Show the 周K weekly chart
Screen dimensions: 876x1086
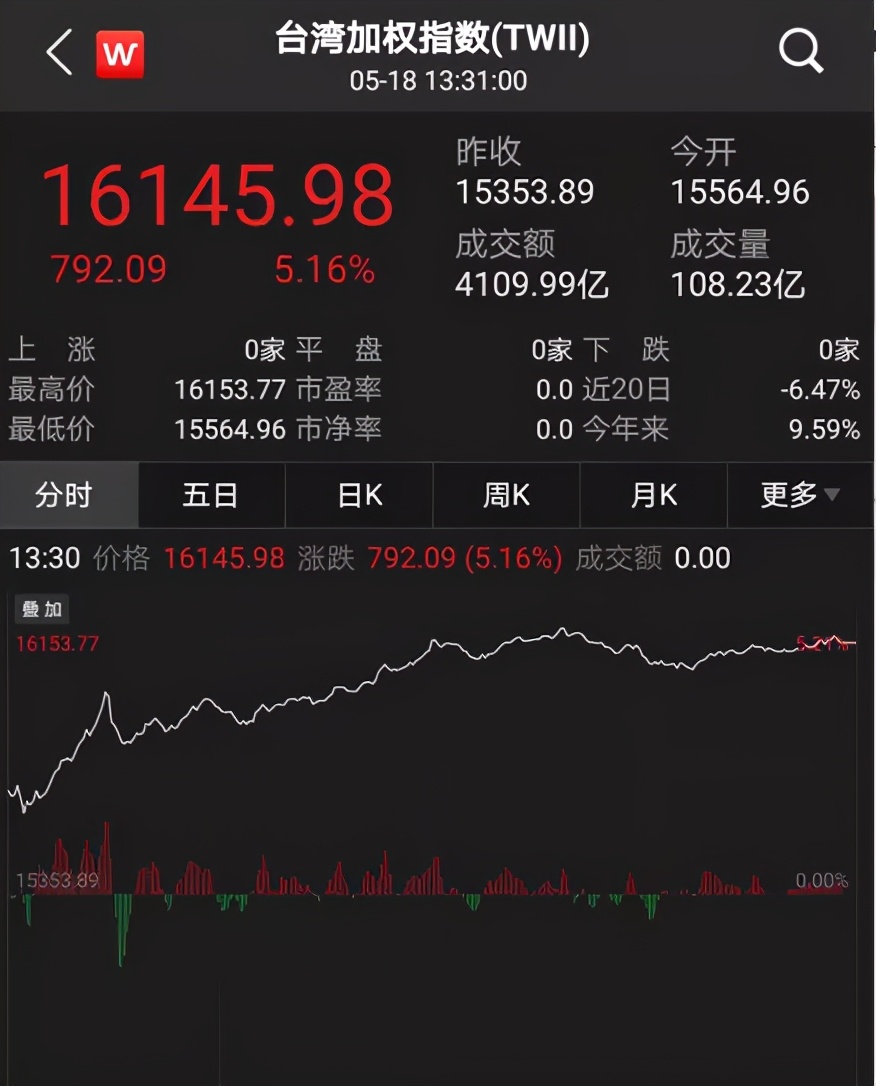pos(506,495)
